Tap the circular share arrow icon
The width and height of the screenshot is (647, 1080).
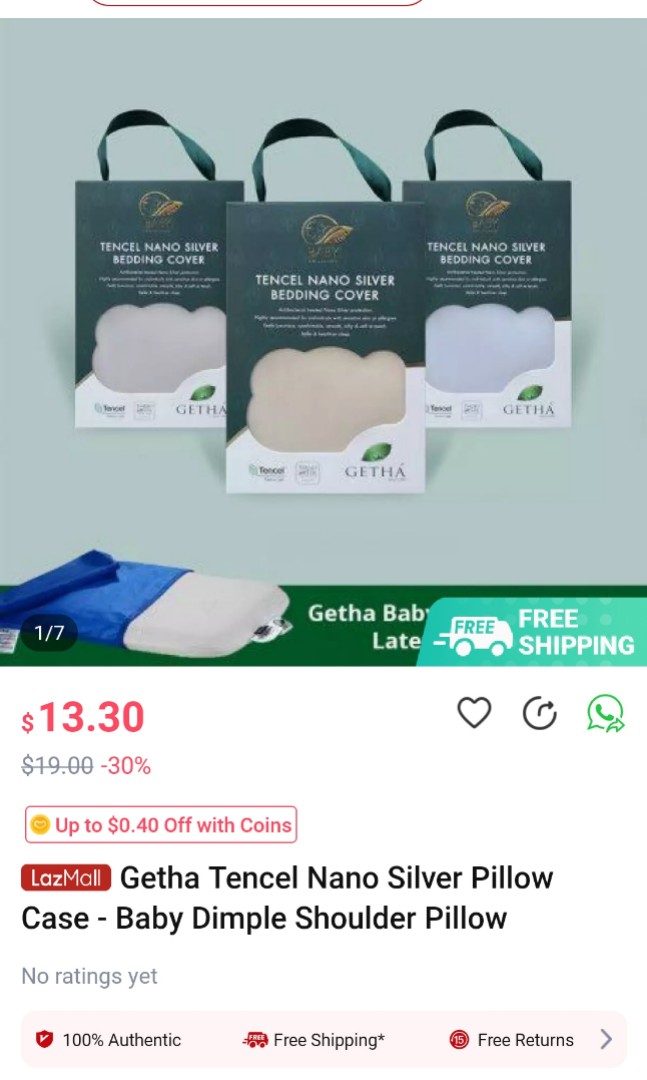tap(540, 713)
